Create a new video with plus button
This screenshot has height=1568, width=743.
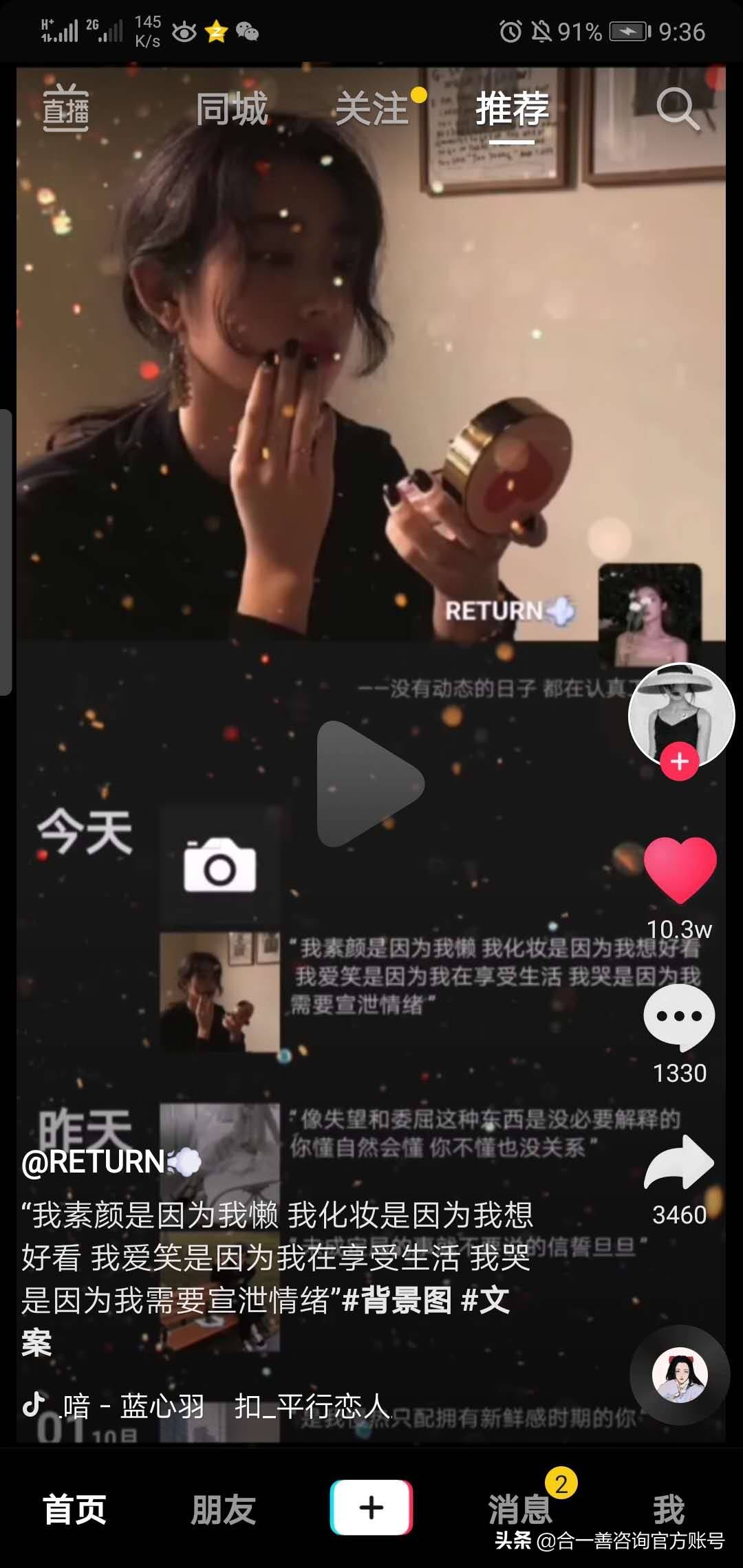click(371, 1507)
